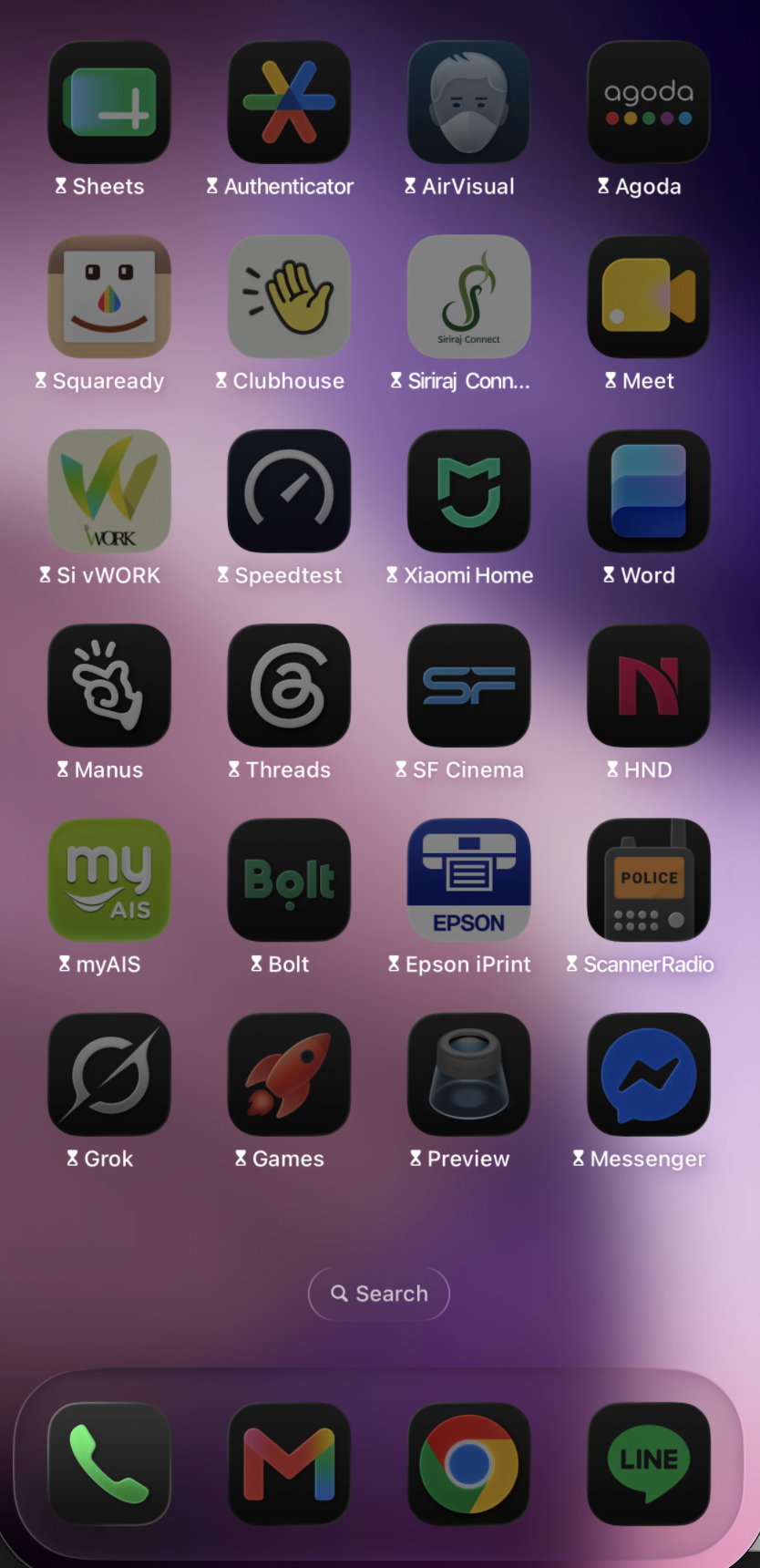760x1568 pixels.
Task: Open LINE from the dock
Action: (x=649, y=1464)
